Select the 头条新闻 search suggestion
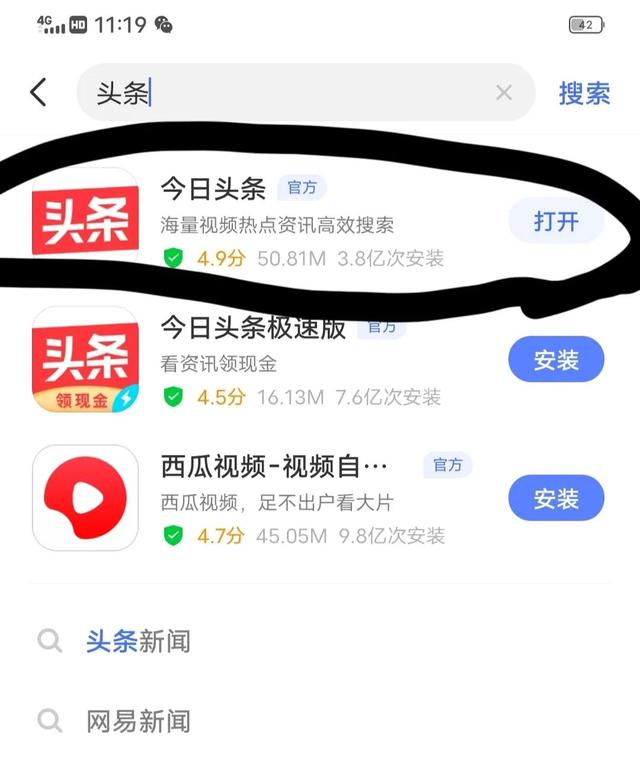The image size is (640, 766). pyautogui.click(x=138, y=641)
